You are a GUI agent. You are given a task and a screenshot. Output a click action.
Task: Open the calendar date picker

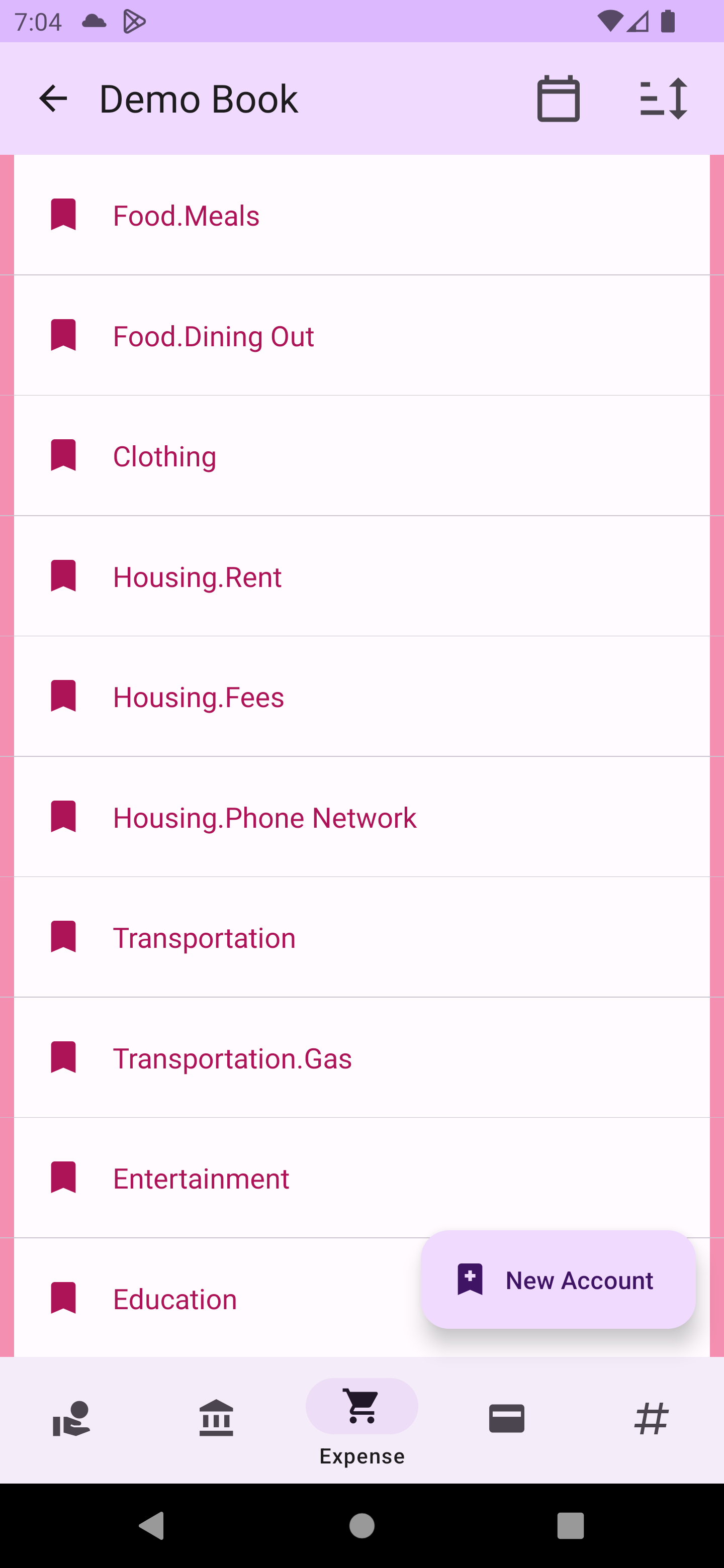coord(558,99)
